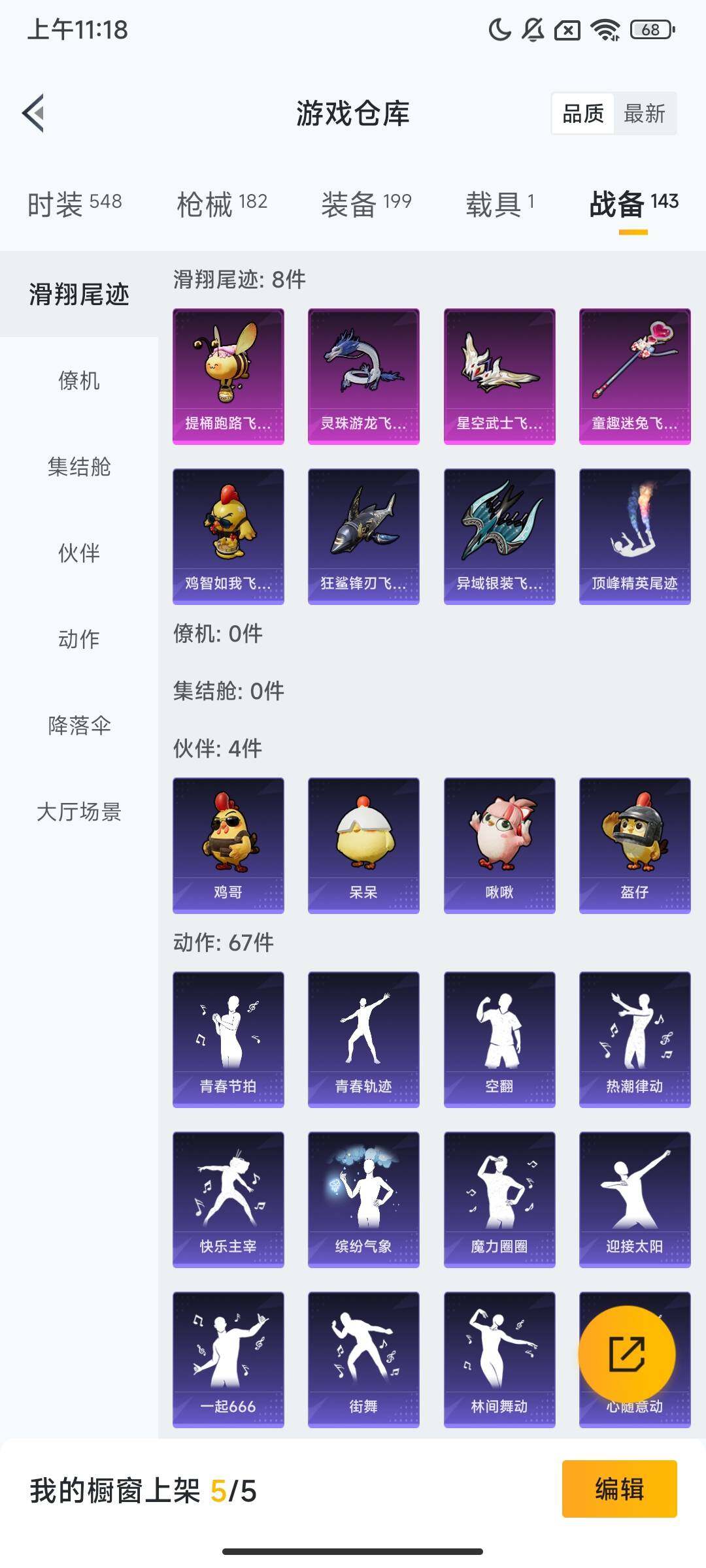This screenshot has height=1568, width=706.
Task: Toggle sorting to 品质
Action: [x=584, y=114]
